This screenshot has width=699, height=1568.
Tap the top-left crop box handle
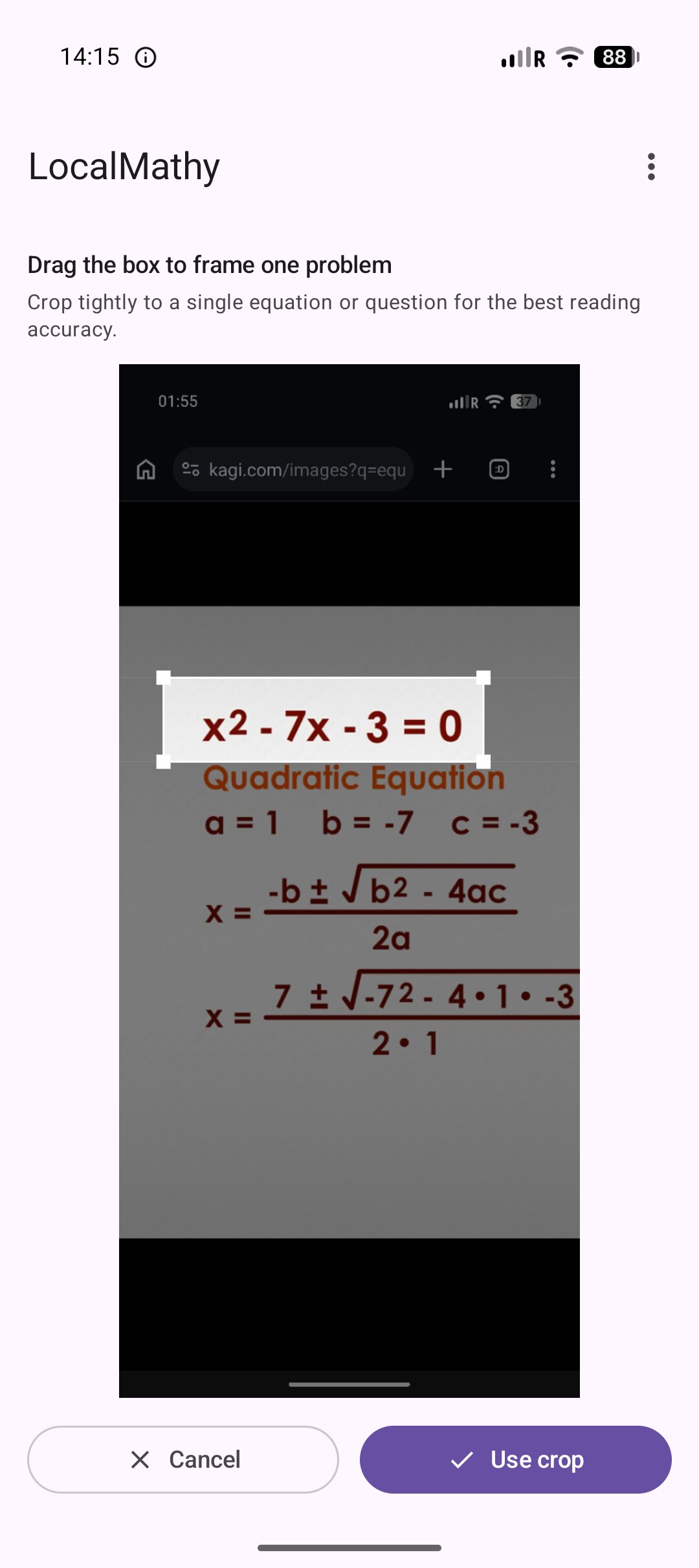[x=164, y=678]
